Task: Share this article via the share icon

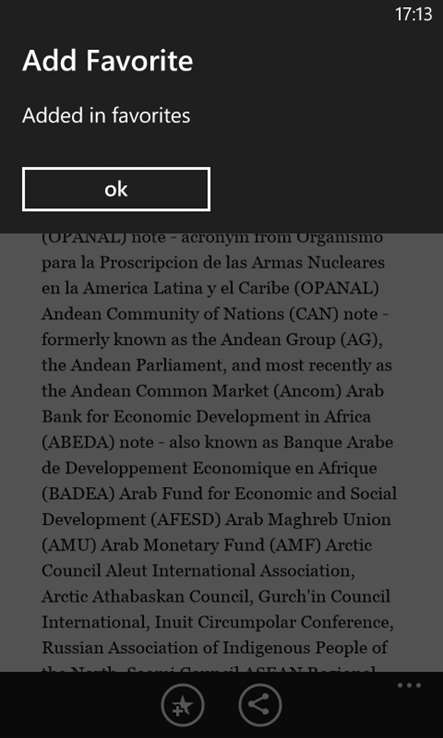Action: coord(260,705)
